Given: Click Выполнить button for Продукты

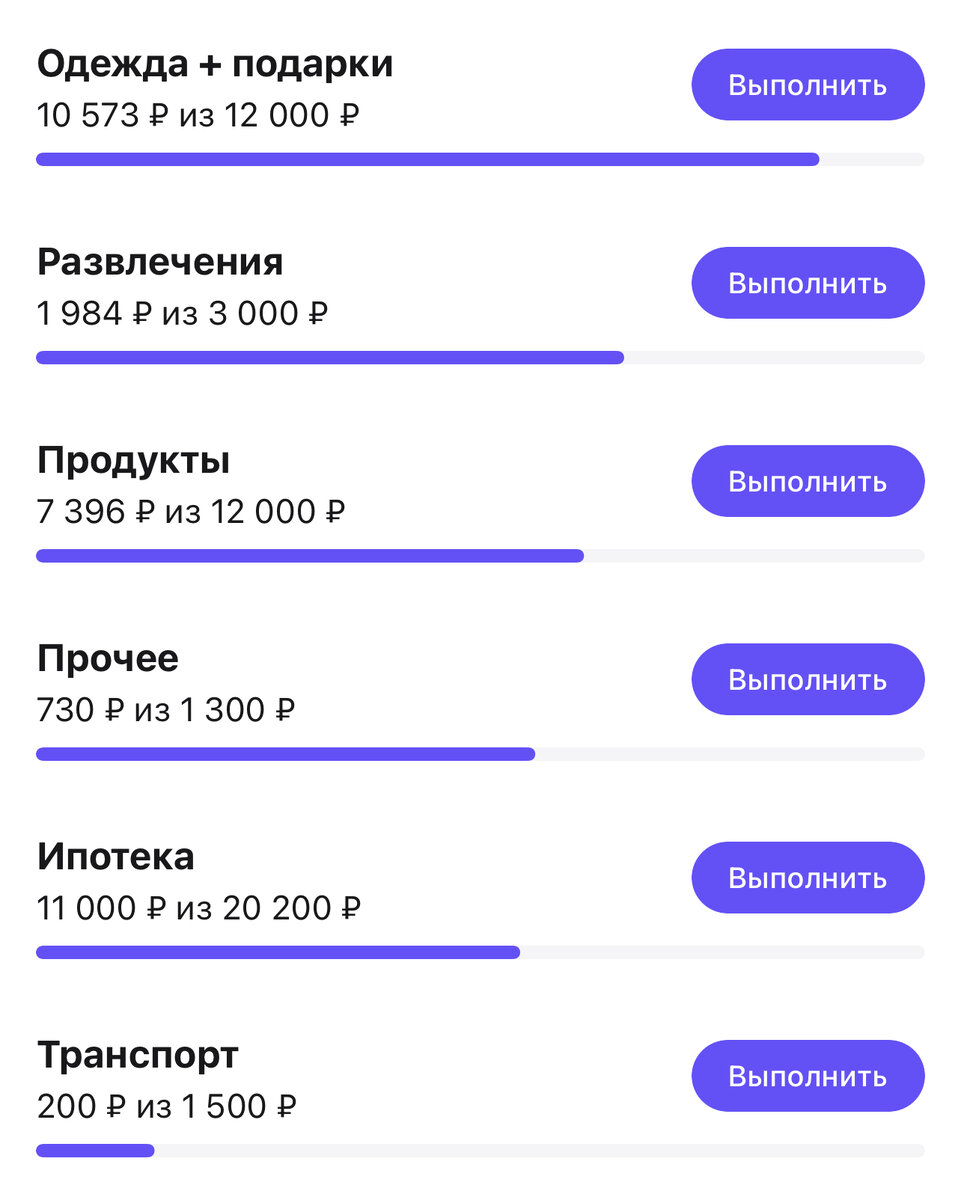Looking at the screenshot, I should (807, 481).
